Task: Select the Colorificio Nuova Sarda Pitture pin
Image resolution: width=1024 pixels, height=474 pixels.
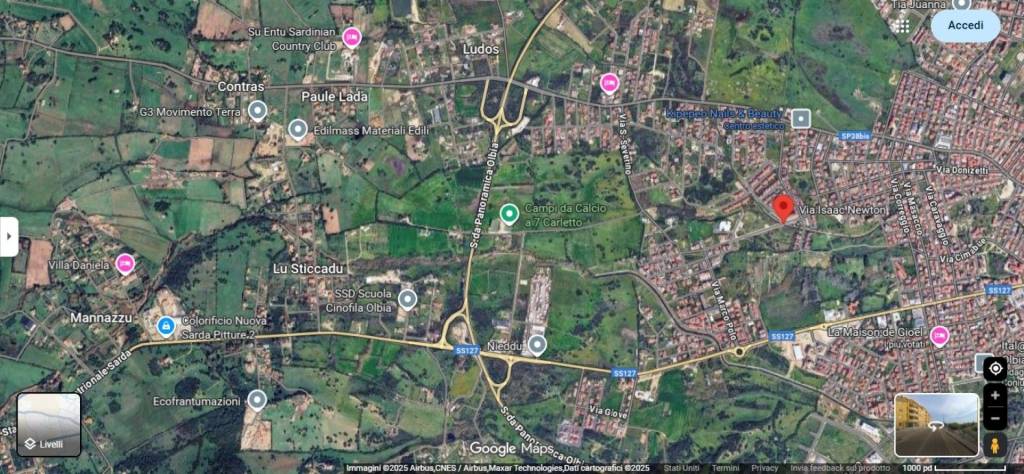Action: click(x=166, y=326)
